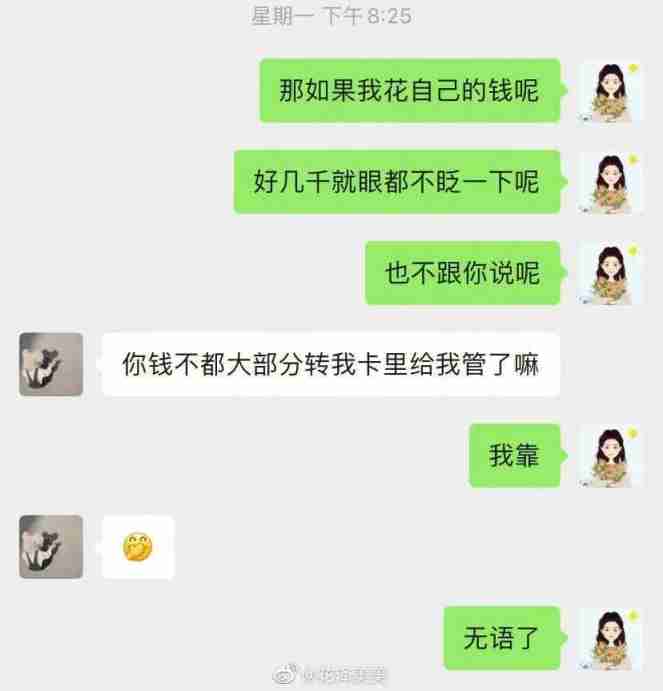Open contact avatar beside the emoji message
Image resolution: width=663 pixels, height=691 pixels.
click(51, 547)
